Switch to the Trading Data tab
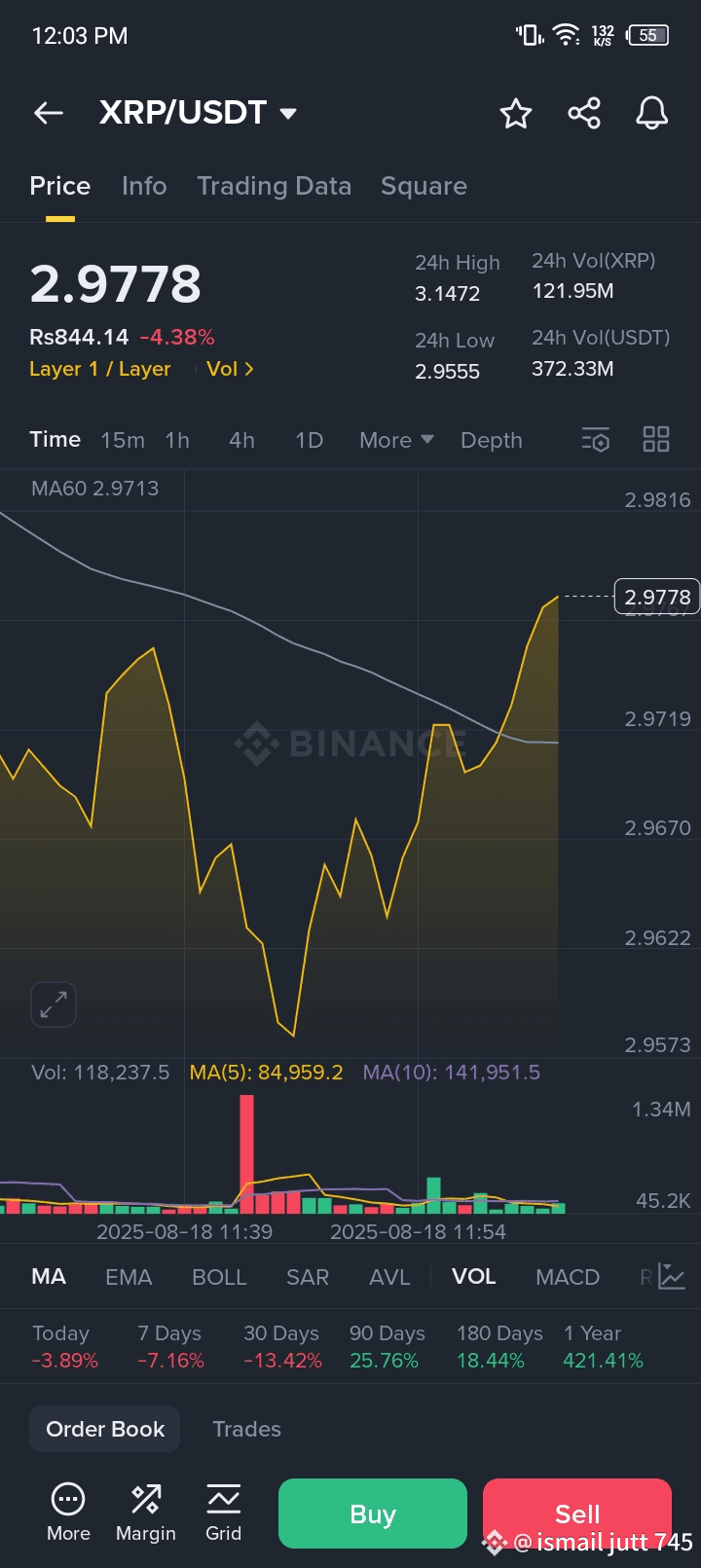Image resolution: width=701 pixels, height=1568 pixels. (274, 186)
